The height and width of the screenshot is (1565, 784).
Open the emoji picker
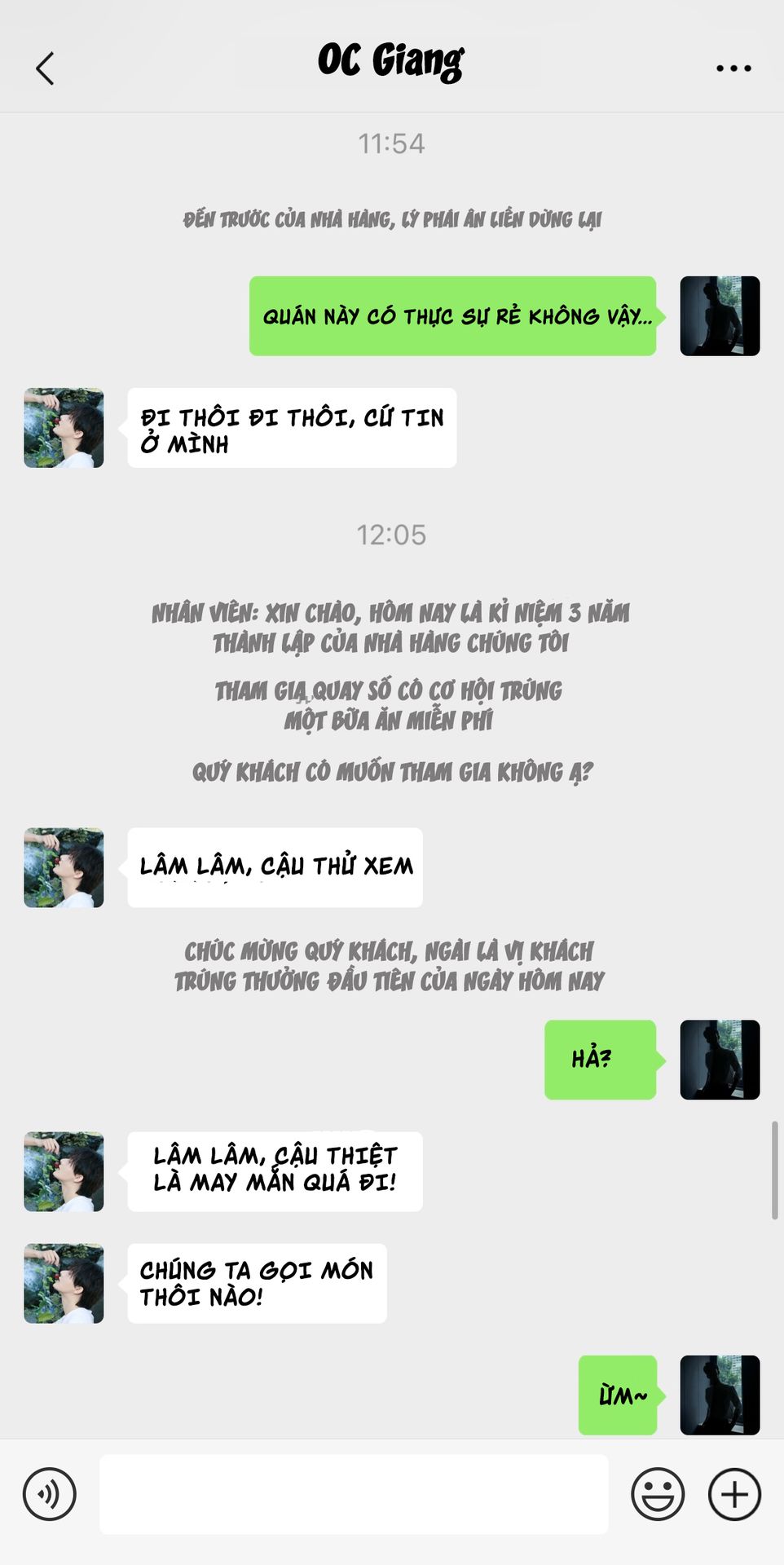[657, 1494]
